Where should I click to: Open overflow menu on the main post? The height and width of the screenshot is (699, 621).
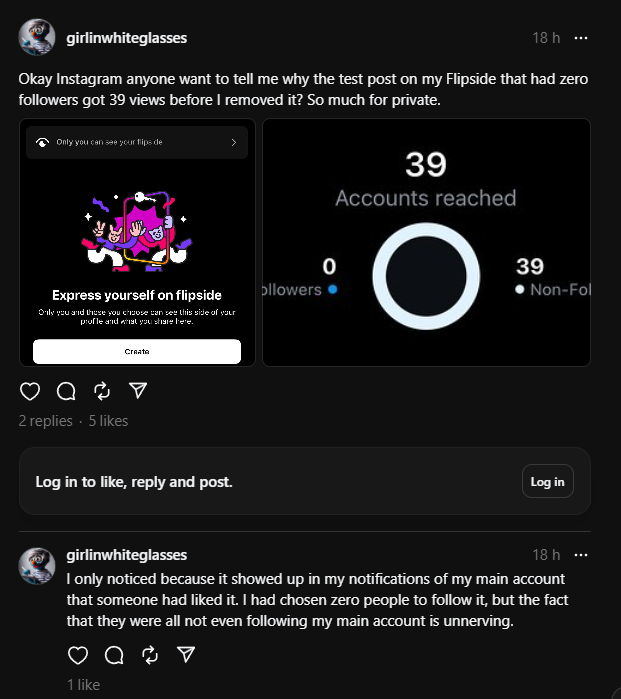(x=581, y=38)
